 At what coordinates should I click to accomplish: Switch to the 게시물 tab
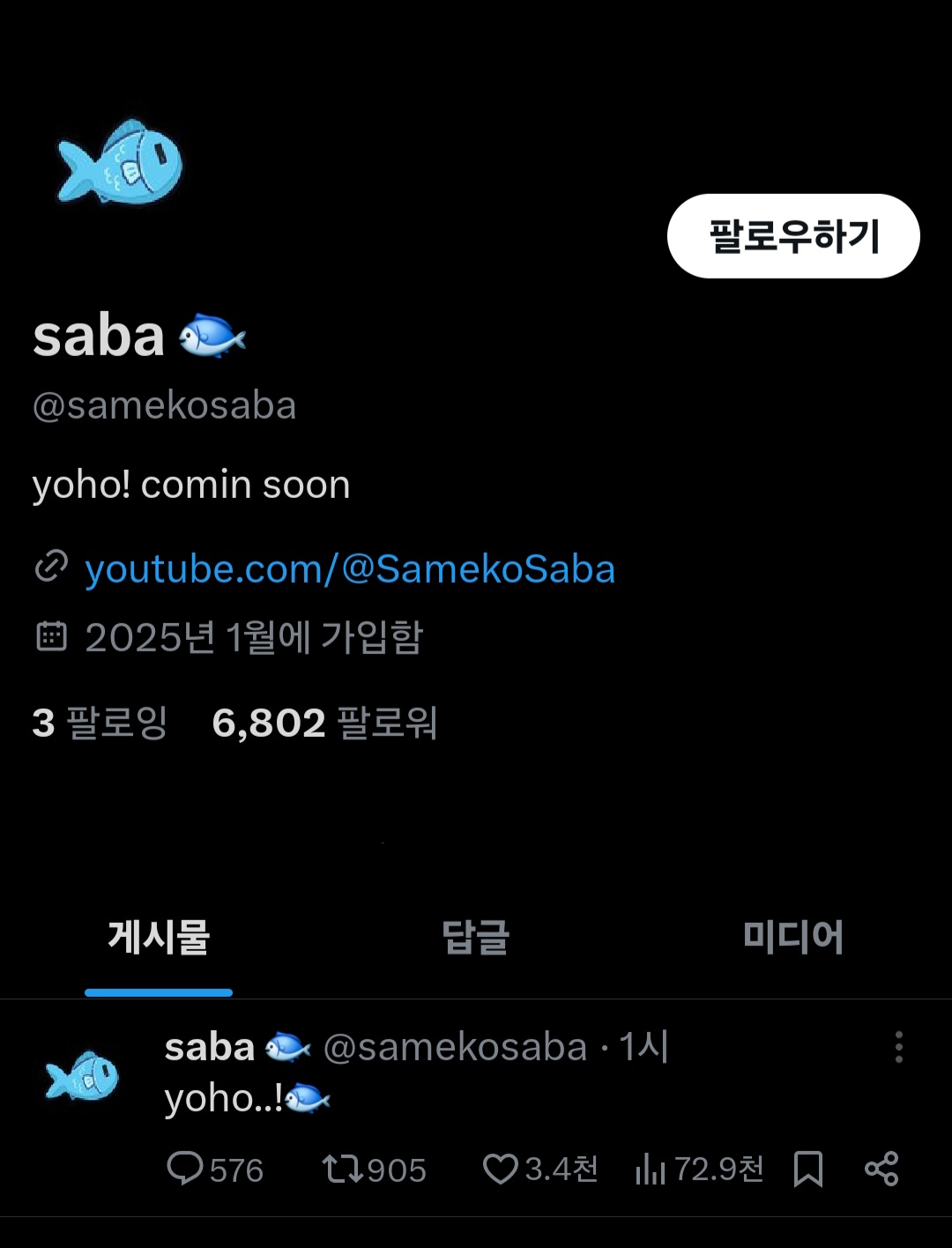tap(159, 937)
